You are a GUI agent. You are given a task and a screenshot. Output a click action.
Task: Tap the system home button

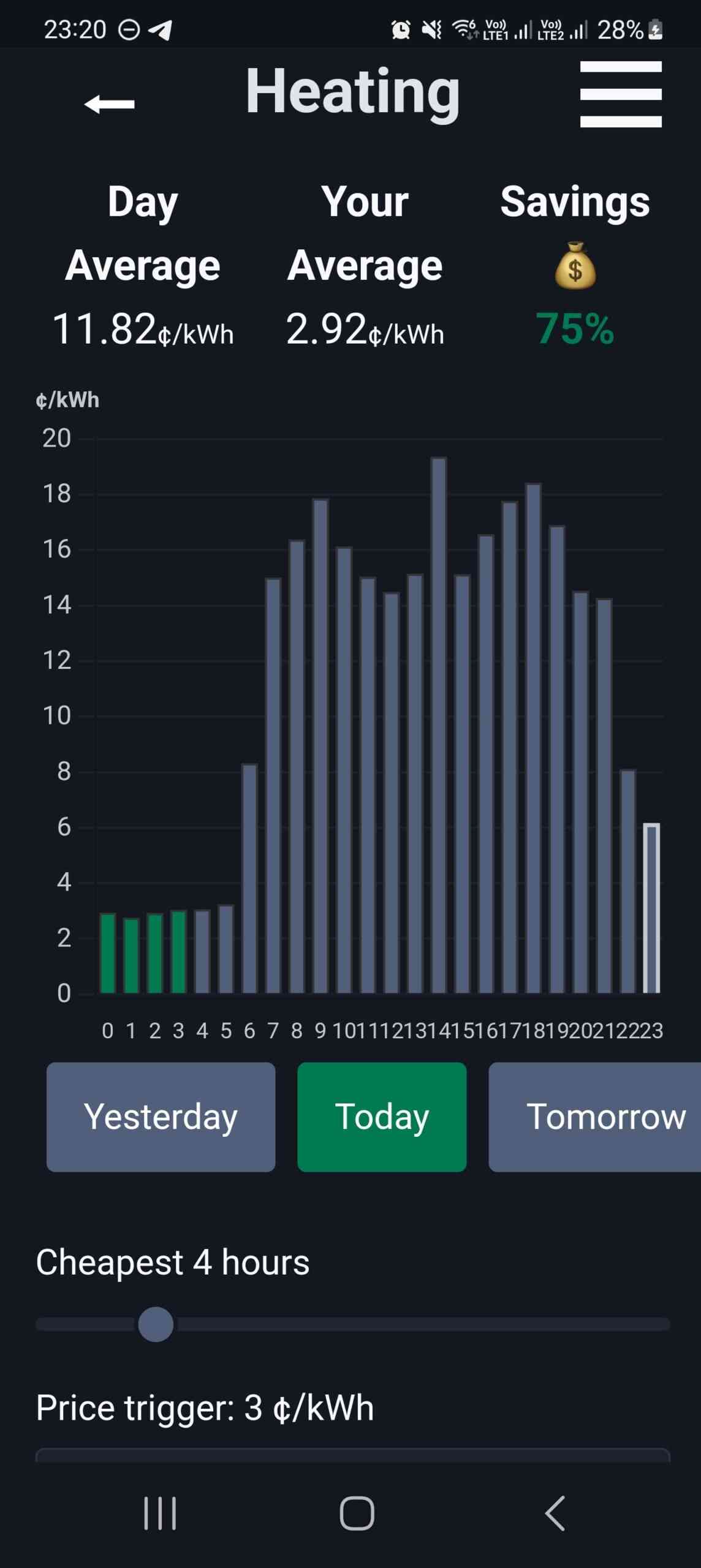pos(357,1513)
